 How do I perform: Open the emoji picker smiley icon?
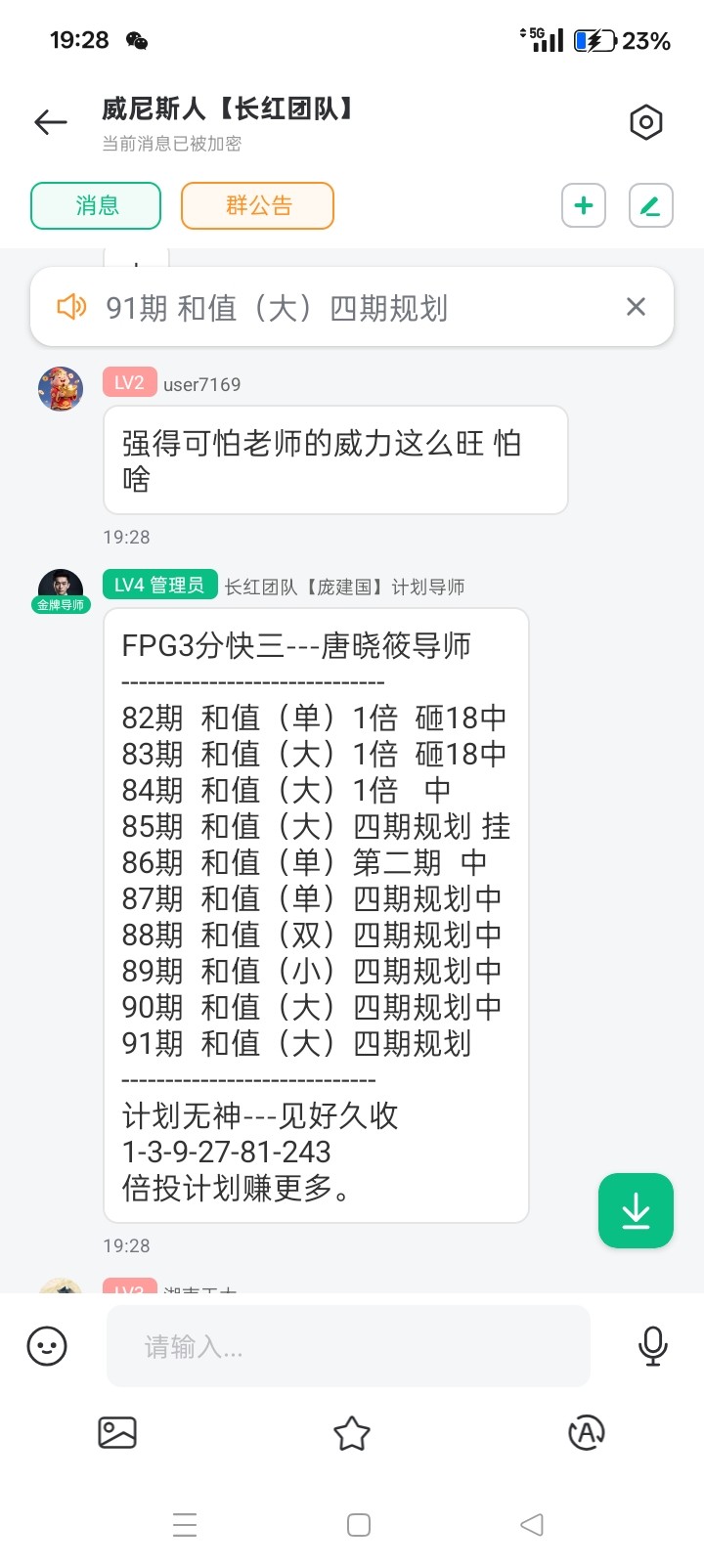click(47, 1345)
